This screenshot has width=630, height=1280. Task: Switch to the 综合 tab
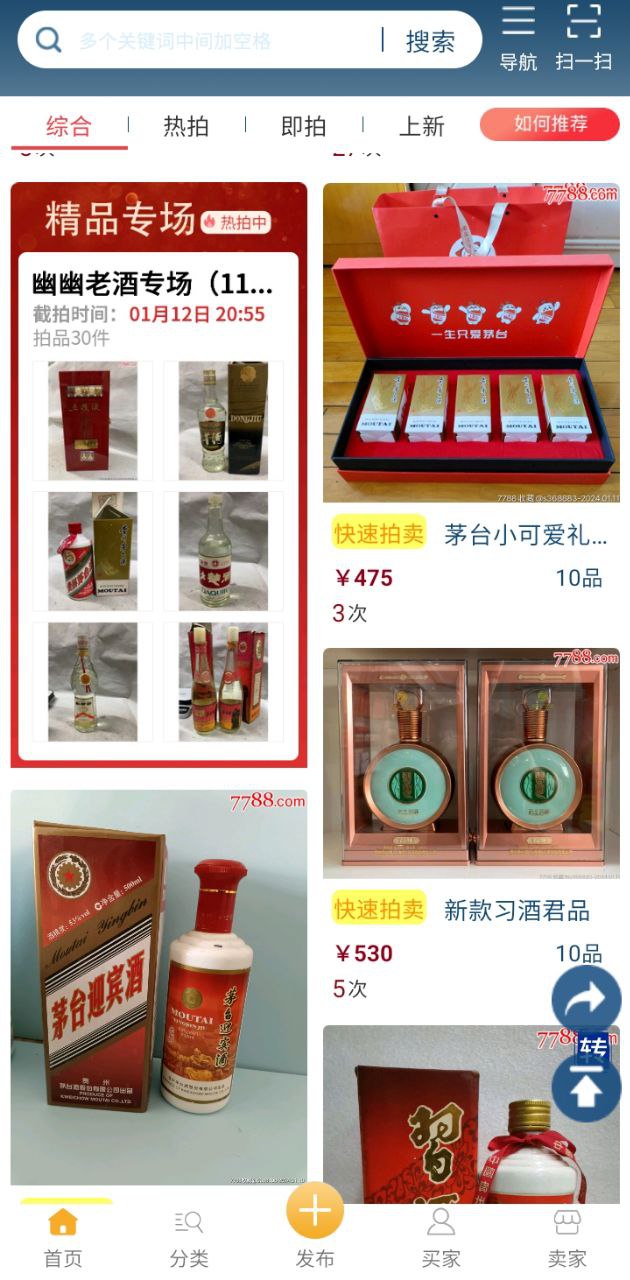pyautogui.click(x=69, y=126)
